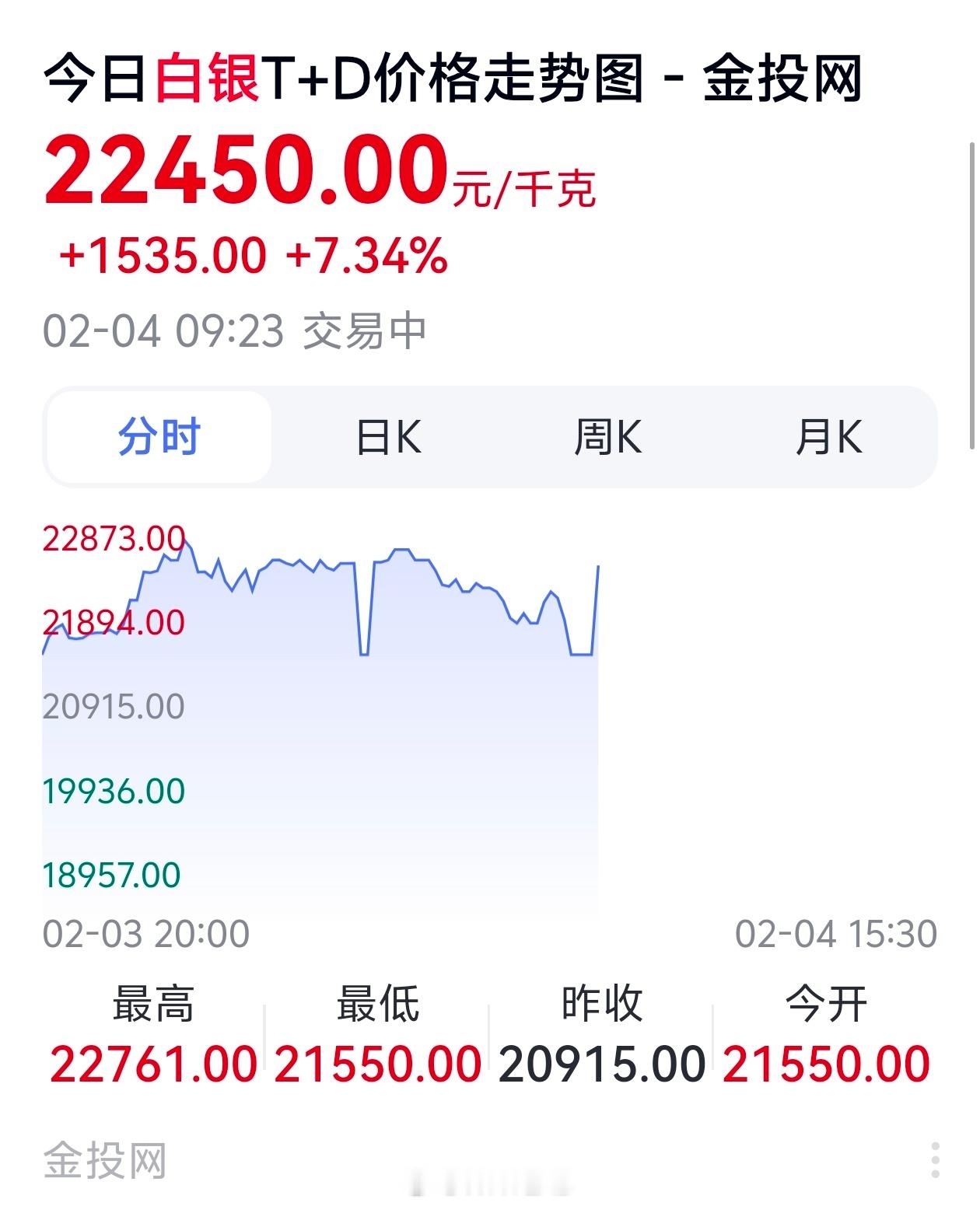980x1206 pixels.
Task: Enable the 日K candlestick display
Action: [390, 436]
